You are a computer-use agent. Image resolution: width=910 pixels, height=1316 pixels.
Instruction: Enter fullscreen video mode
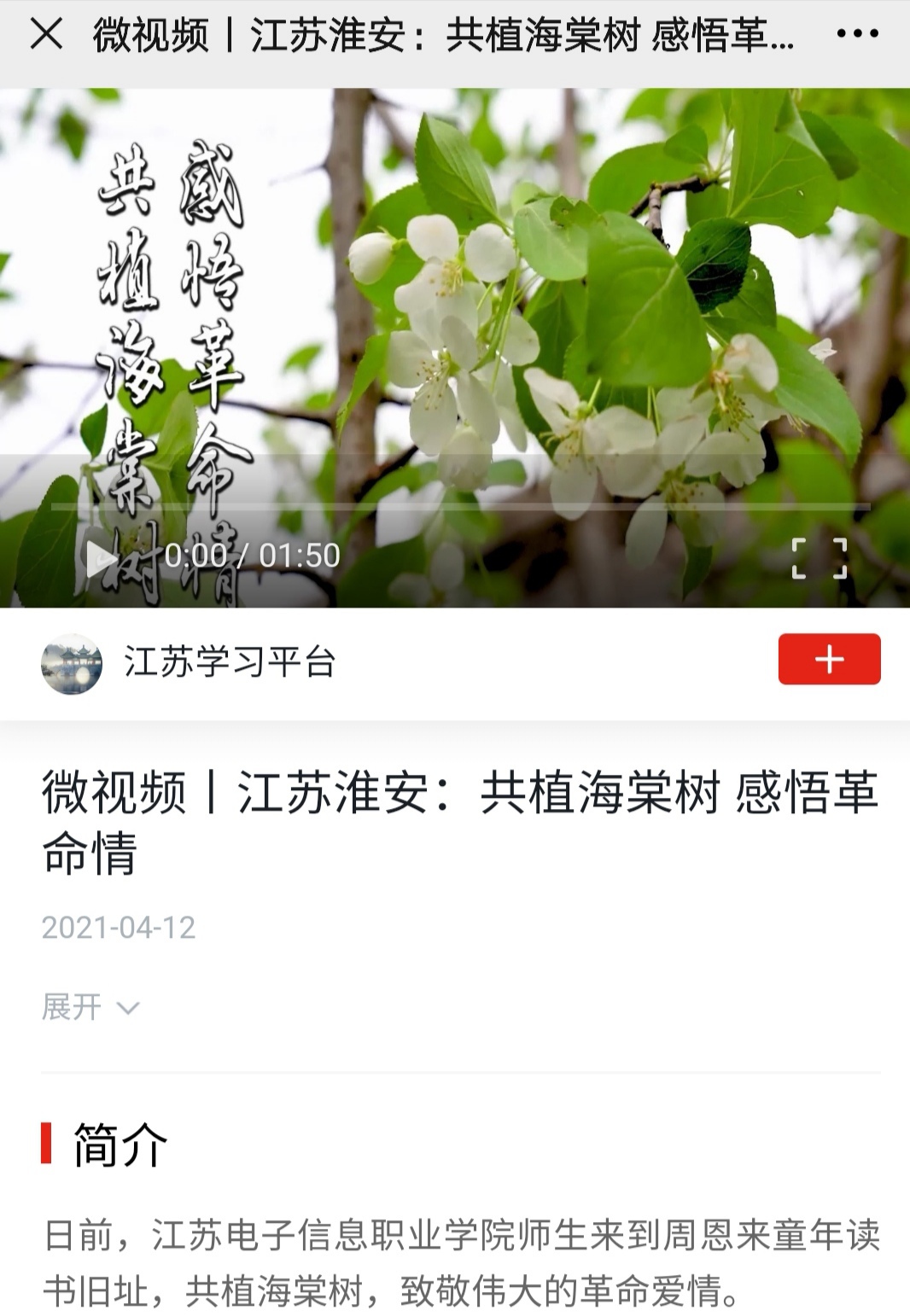819,559
